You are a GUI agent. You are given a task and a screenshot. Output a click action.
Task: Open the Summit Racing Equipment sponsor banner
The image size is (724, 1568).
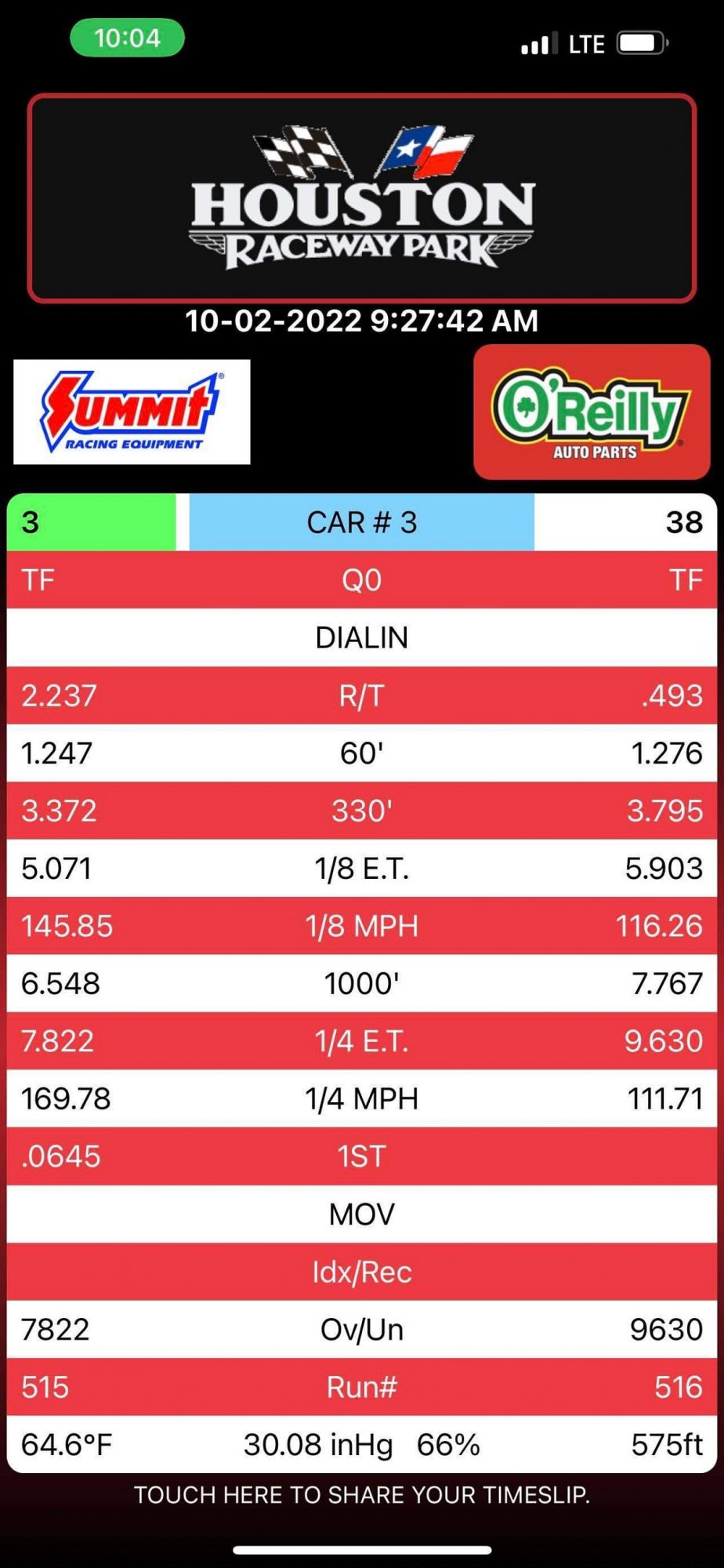coord(132,412)
